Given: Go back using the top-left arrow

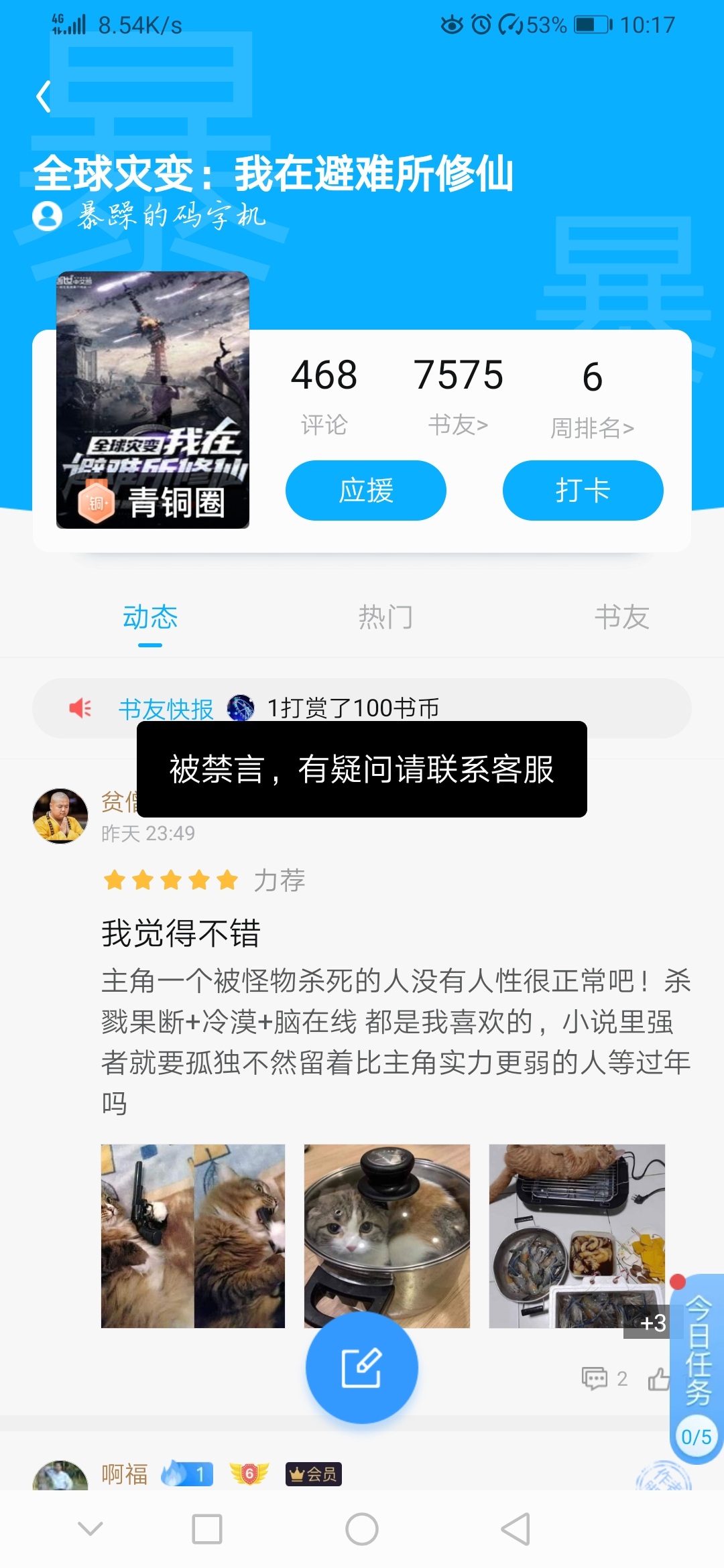Looking at the screenshot, I should [x=44, y=96].
